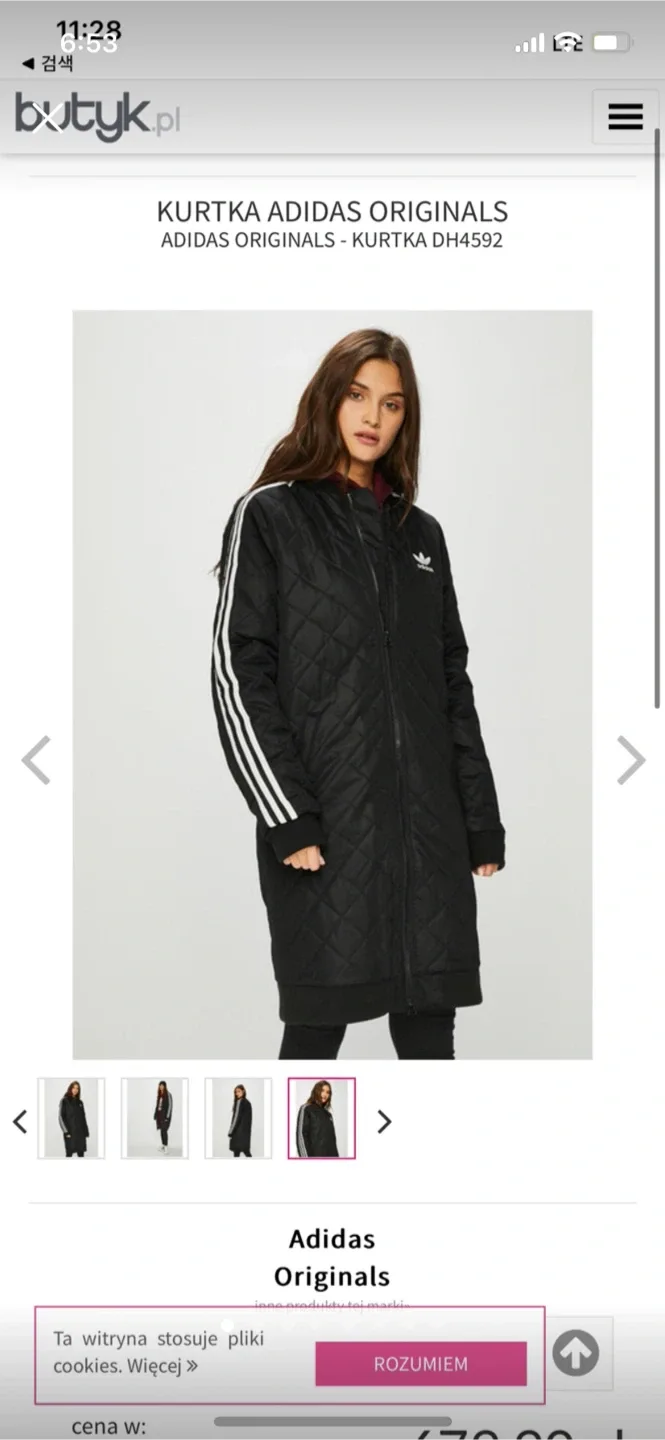Jump to page top with the arrow button

pyautogui.click(x=576, y=1353)
